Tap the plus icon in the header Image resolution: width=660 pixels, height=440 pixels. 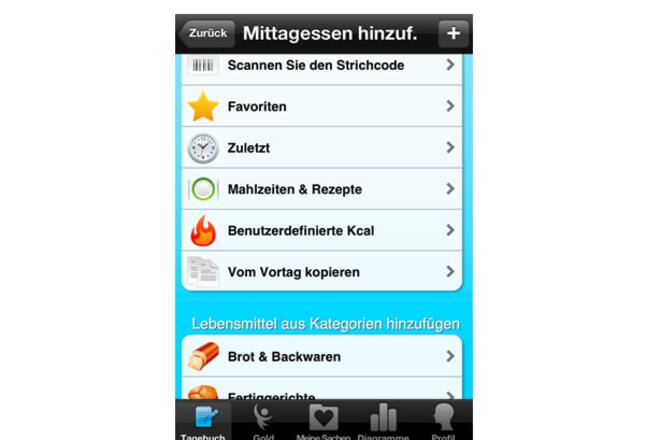pyautogui.click(x=452, y=33)
